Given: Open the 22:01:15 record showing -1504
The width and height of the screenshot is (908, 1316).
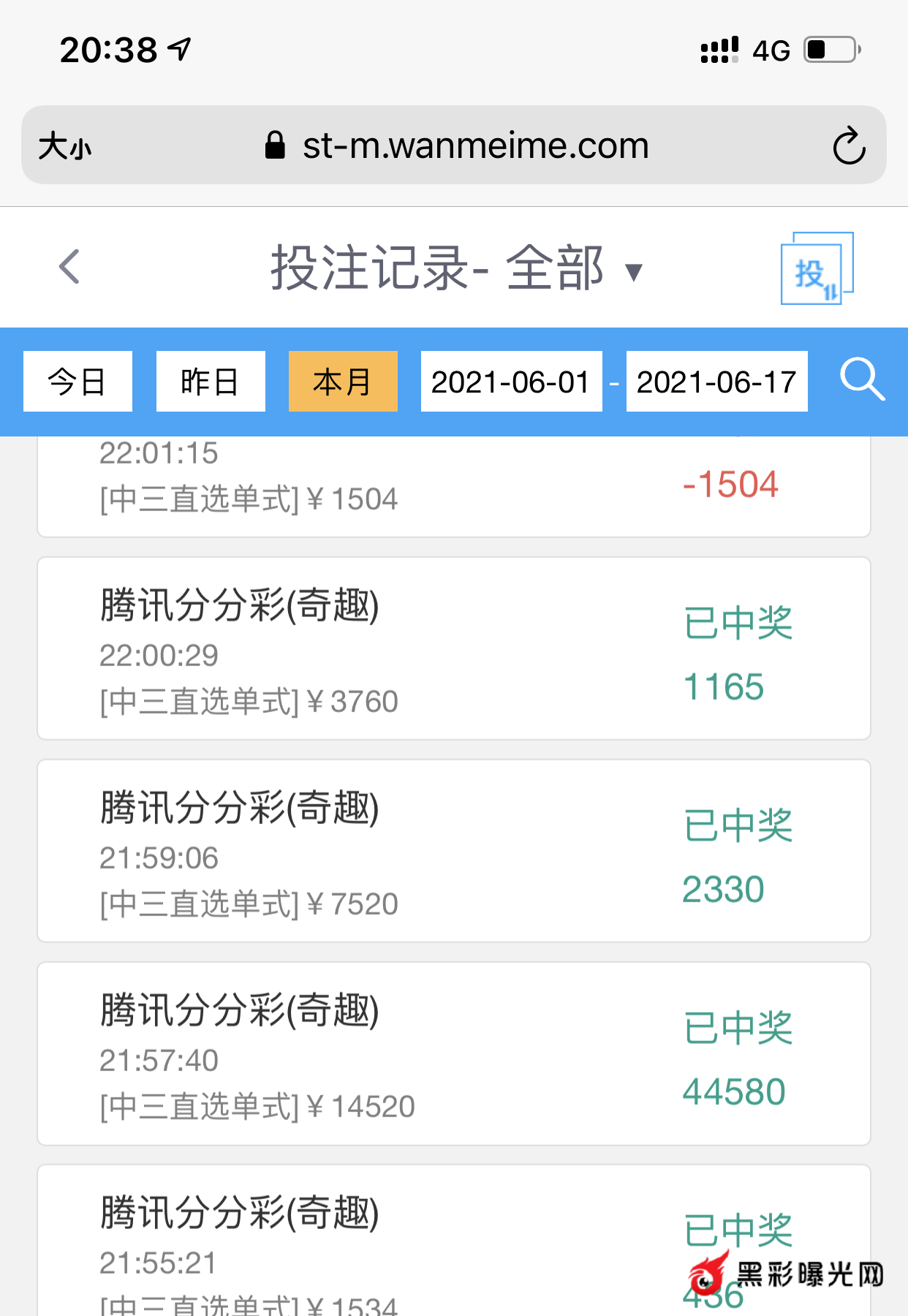Looking at the screenshot, I should coord(453,485).
